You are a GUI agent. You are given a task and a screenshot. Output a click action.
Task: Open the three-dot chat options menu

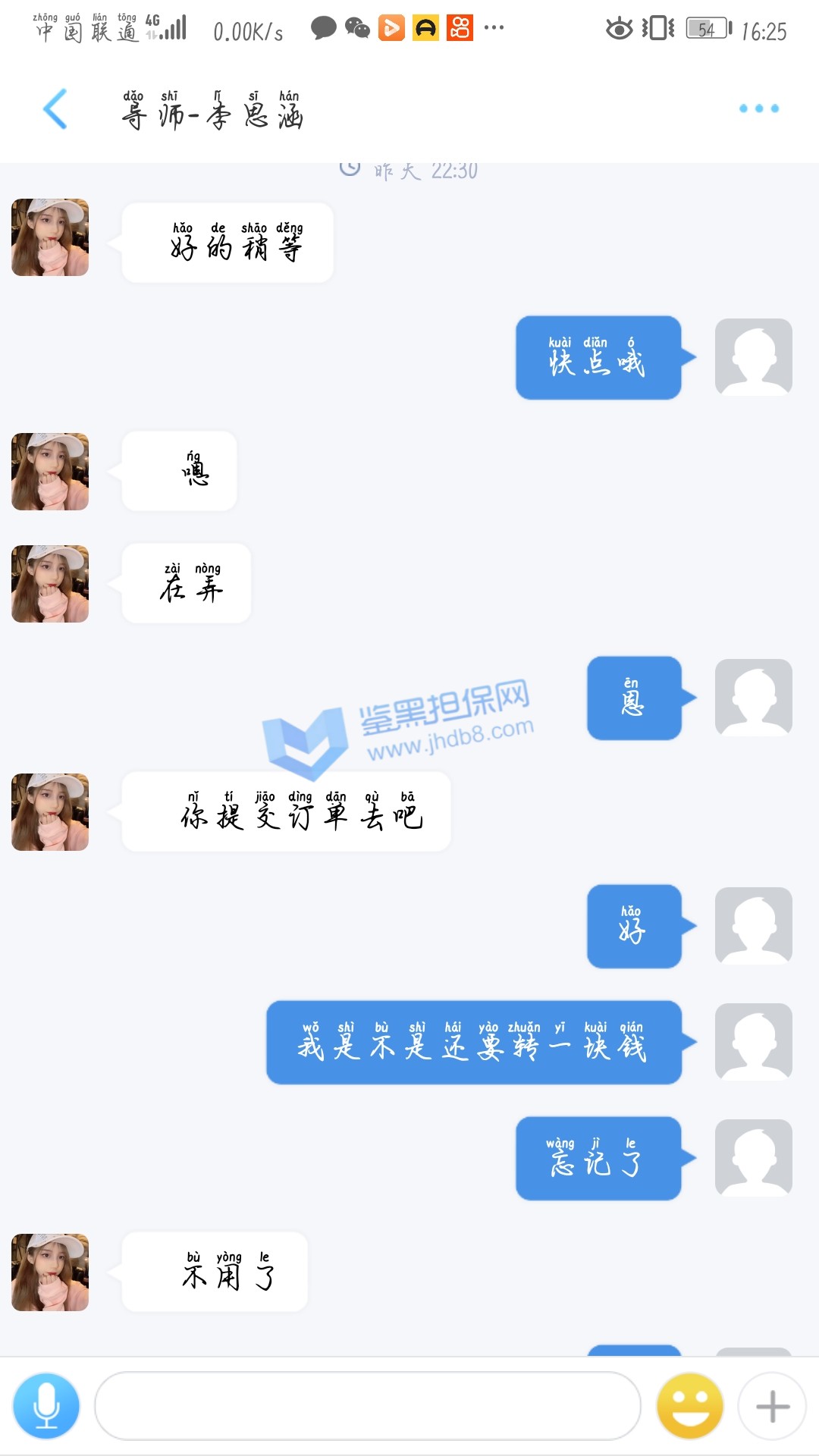(758, 108)
